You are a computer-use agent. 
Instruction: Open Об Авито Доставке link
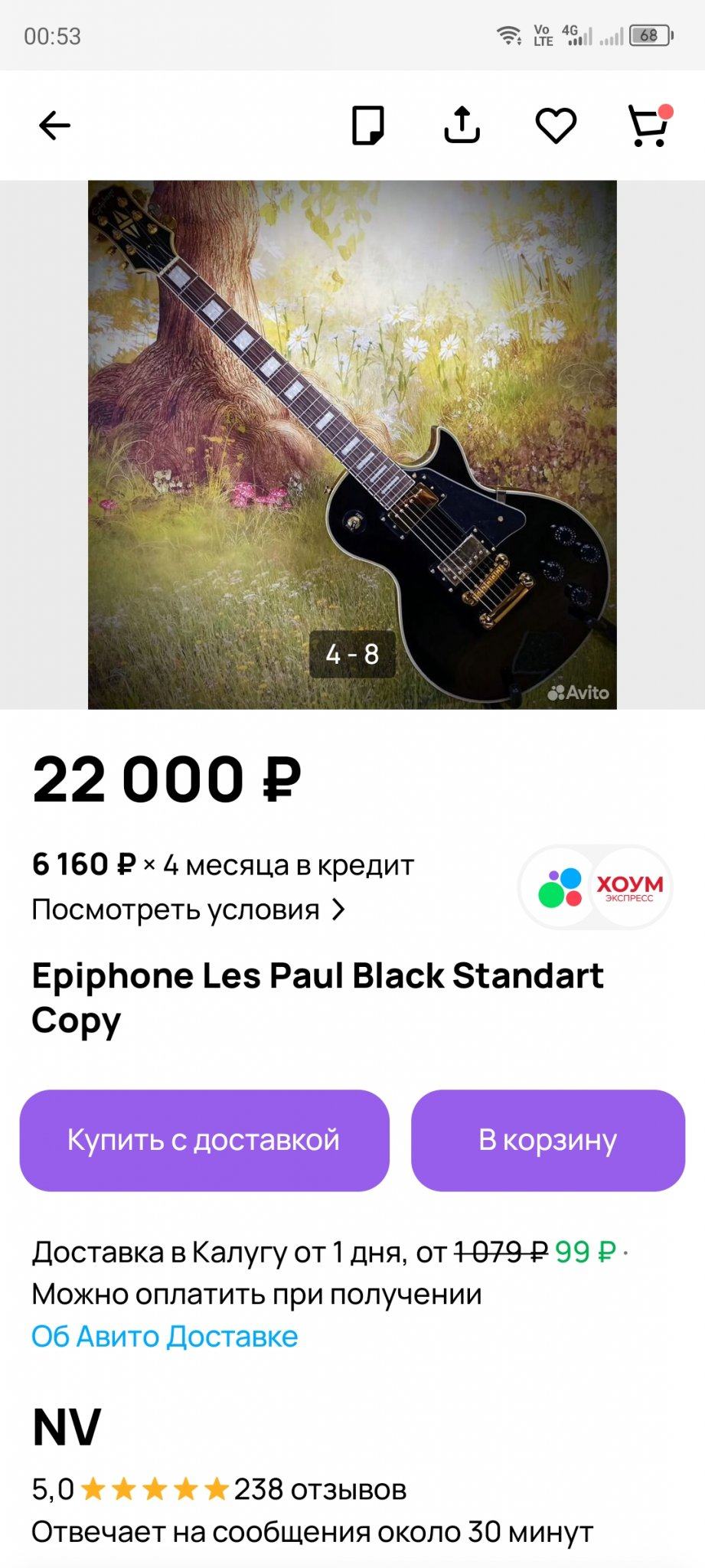(x=165, y=1336)
